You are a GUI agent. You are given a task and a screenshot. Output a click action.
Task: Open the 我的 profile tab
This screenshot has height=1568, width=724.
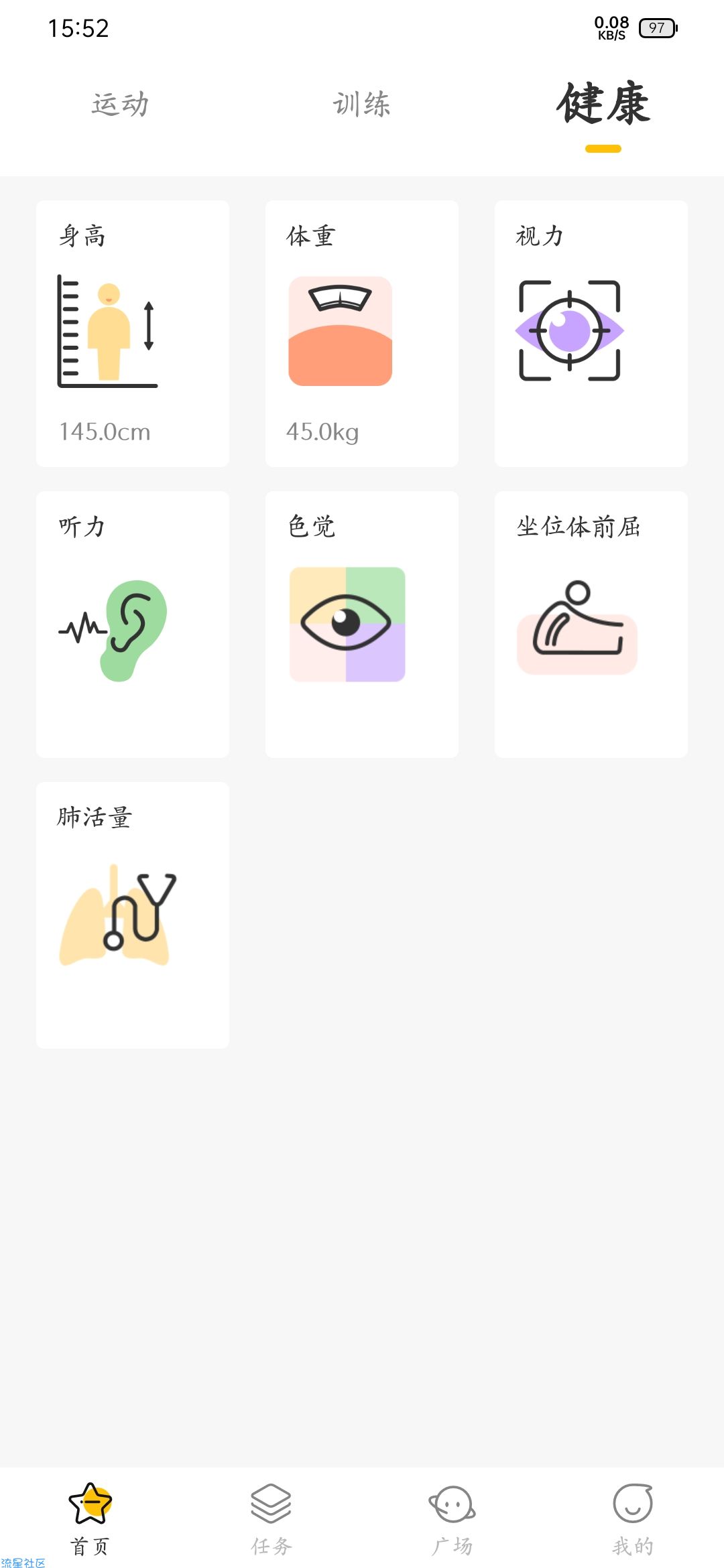[x=633, y=1518]
